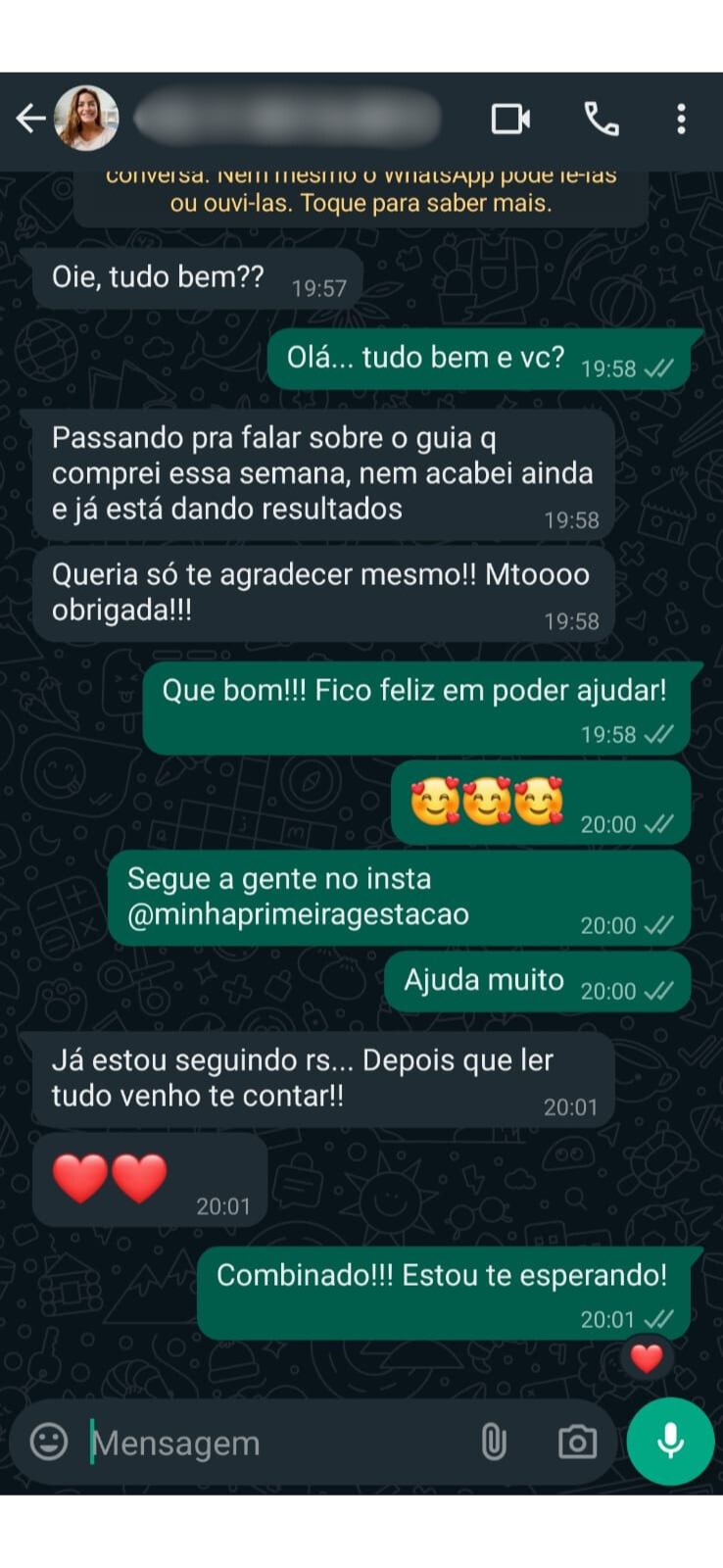Image resolution: width=723 pixels, height=1568 pixels.
Task: Tap the encryption notice to learn more
Action: click(361, 194)
